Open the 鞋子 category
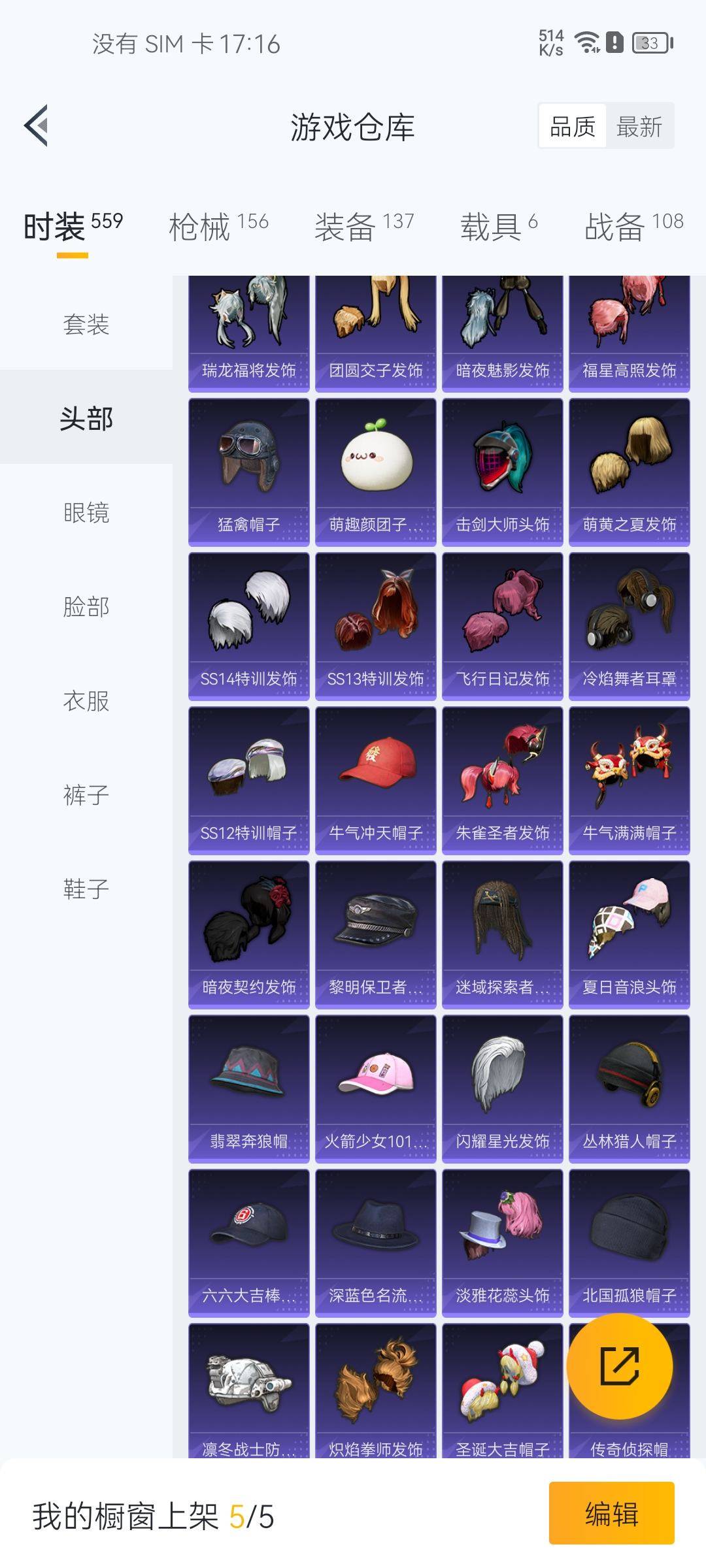706x1568 pixels. tap(86, 889)
